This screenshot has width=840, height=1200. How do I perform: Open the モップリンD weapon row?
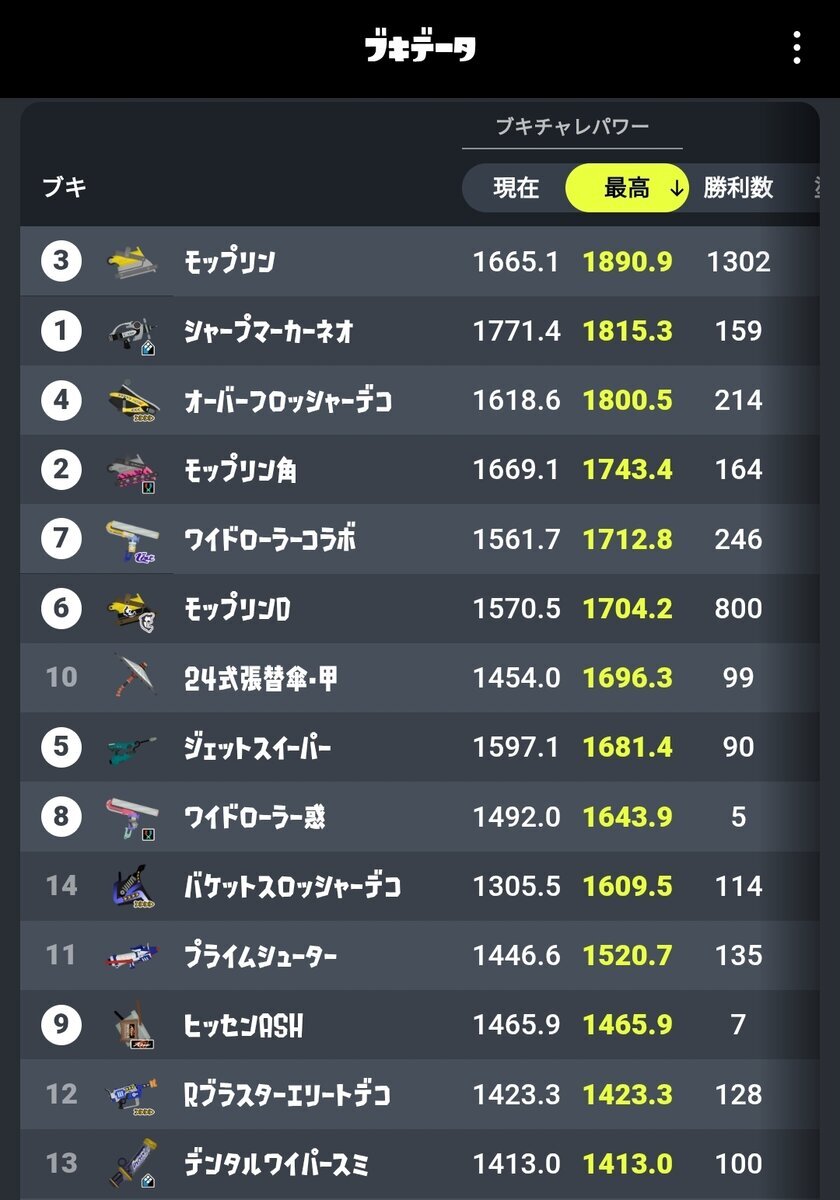[237, 609]
